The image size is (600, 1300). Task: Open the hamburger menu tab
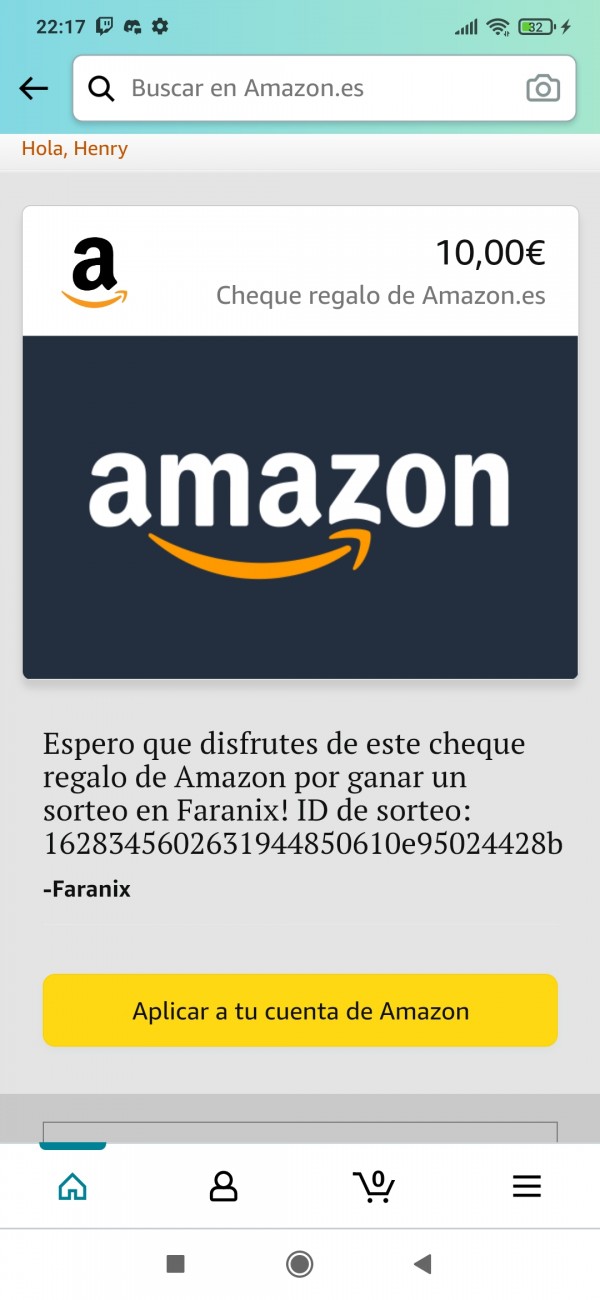[526, 1187]
